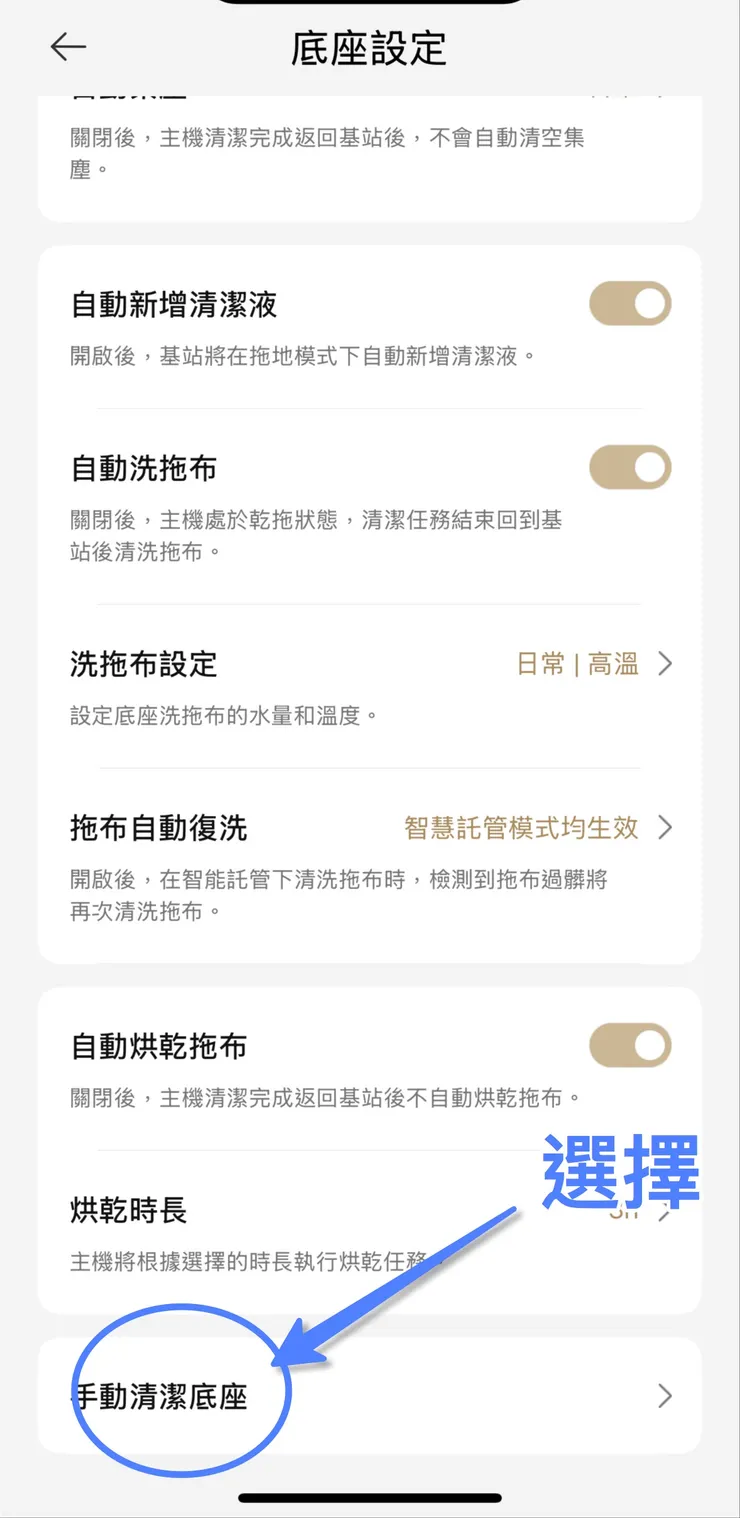Turn off the 自動洗拖布 switch

point(630,467)
